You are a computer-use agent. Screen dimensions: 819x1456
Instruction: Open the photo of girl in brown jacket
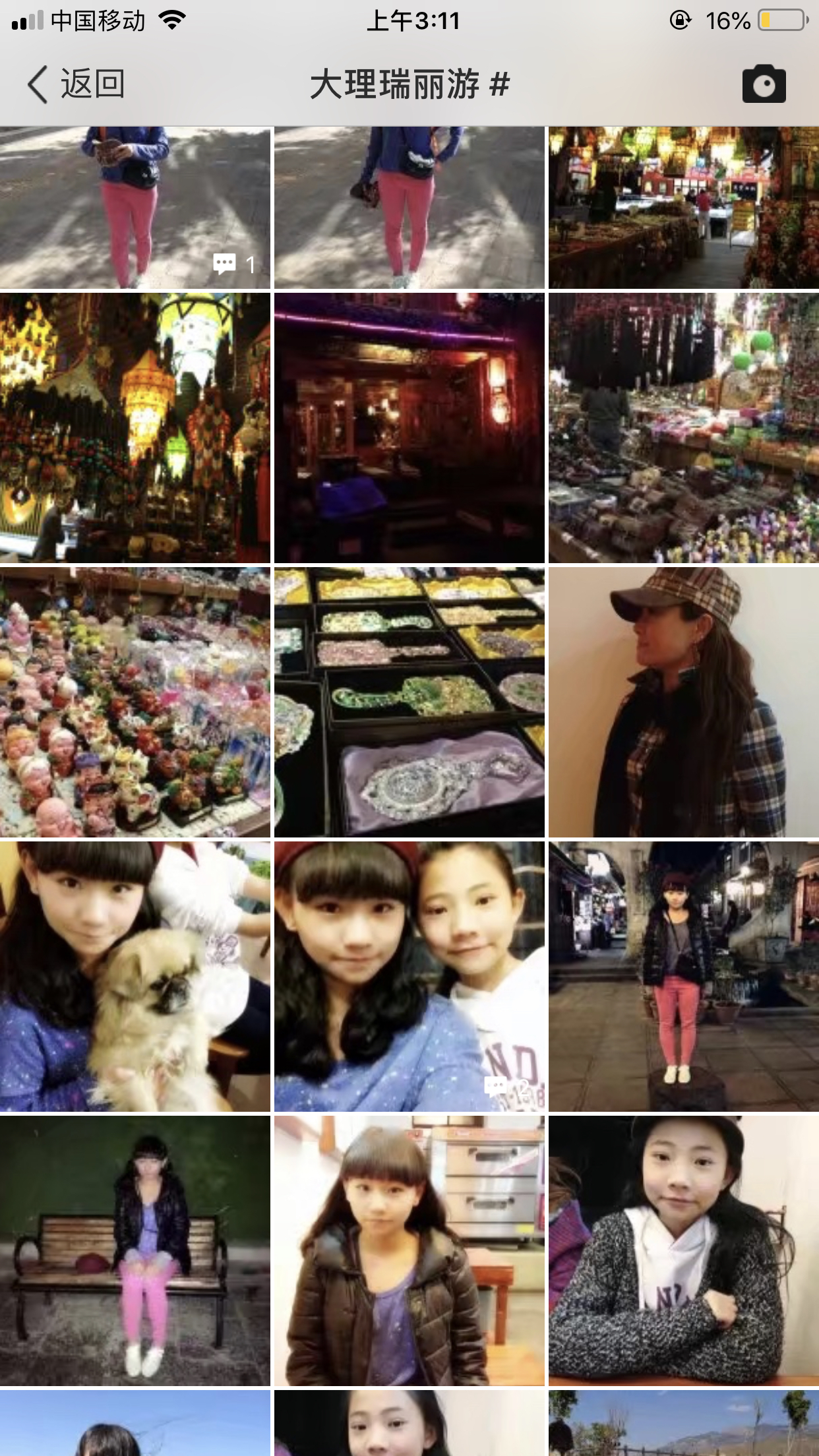tap(409, 1251)
